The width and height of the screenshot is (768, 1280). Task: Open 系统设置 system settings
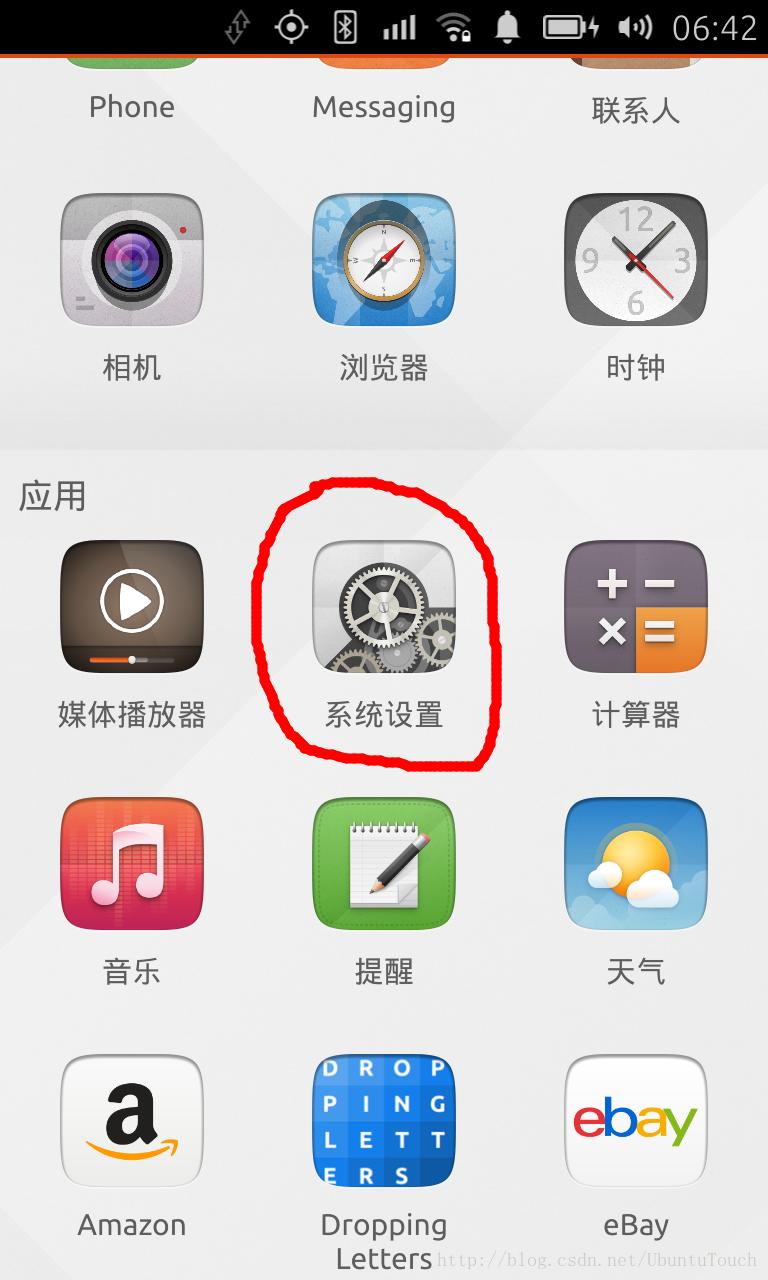coord(384,607)
